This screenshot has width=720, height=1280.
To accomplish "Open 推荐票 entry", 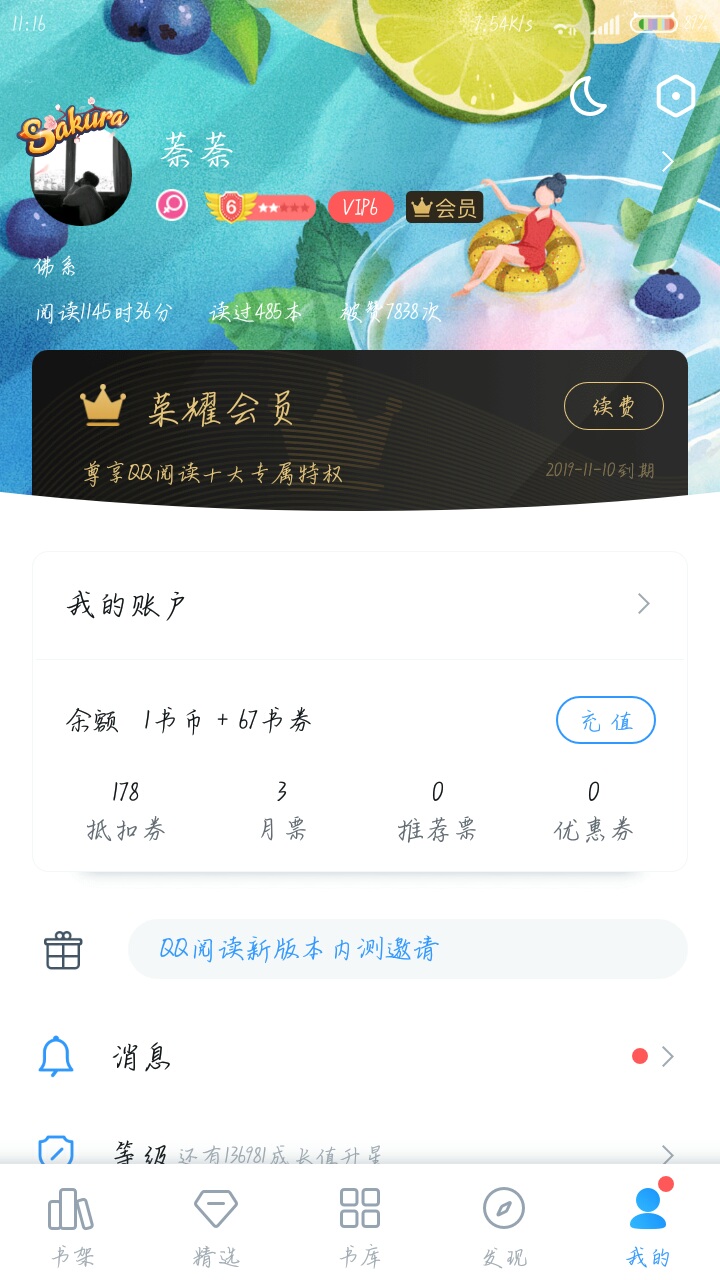I will (x=438, y=811).
